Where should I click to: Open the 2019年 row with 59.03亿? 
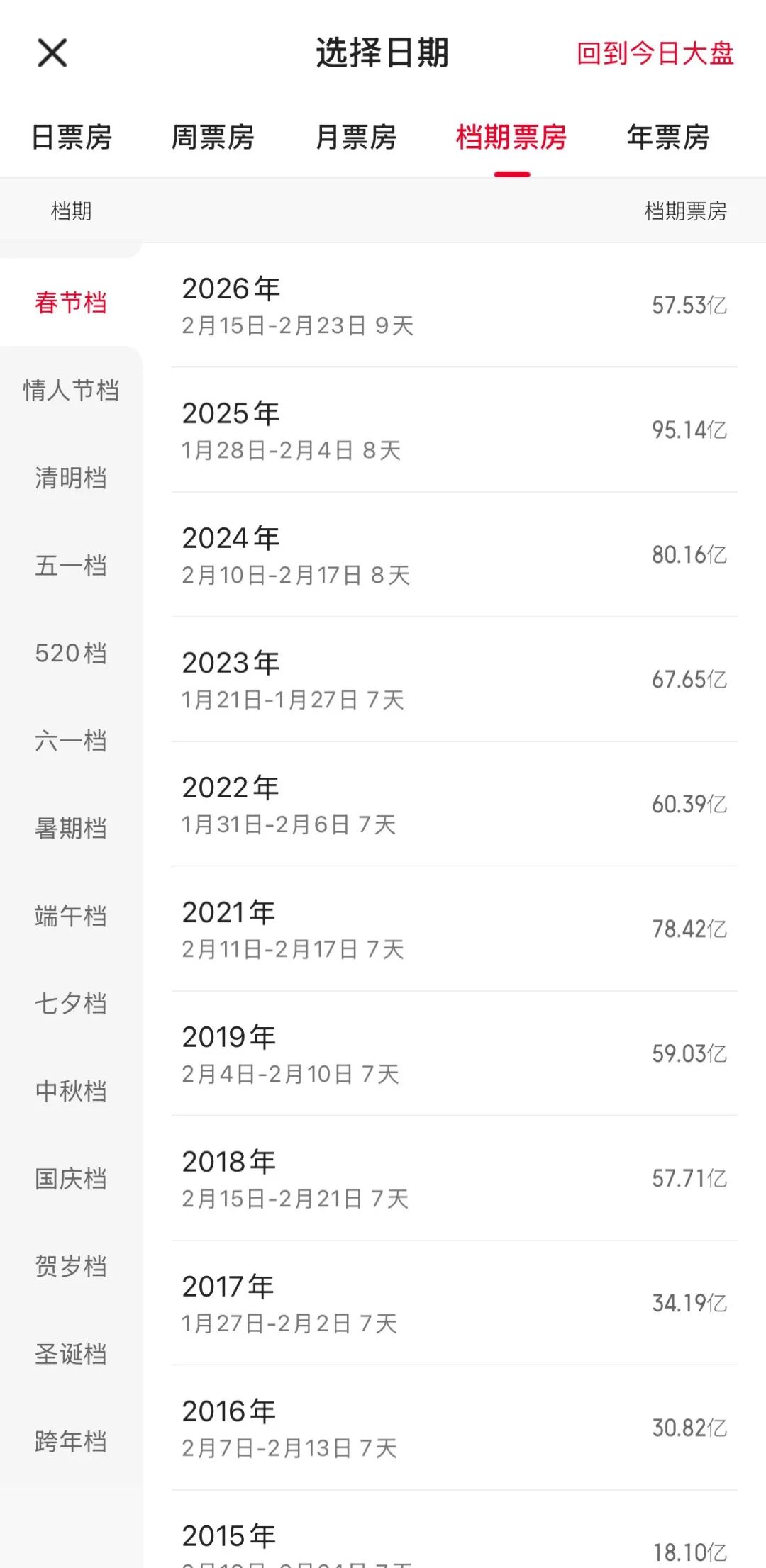coord(454,1054)
